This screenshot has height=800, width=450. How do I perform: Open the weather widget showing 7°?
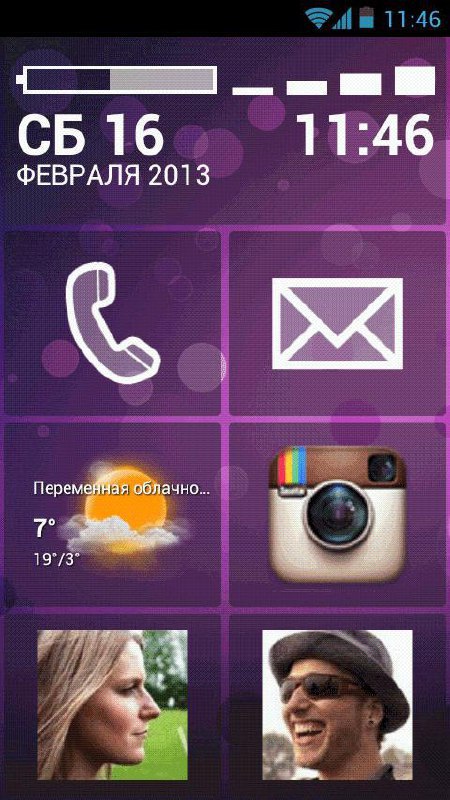[112, 514]
